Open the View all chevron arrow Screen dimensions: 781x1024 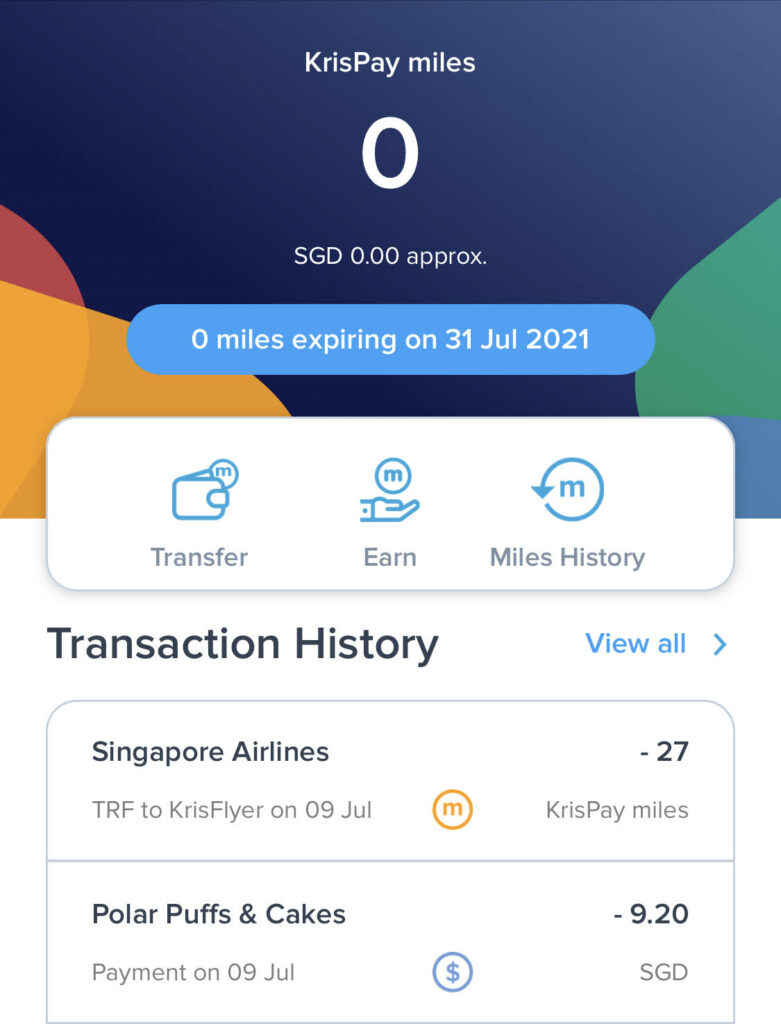[x=718, y=645]
